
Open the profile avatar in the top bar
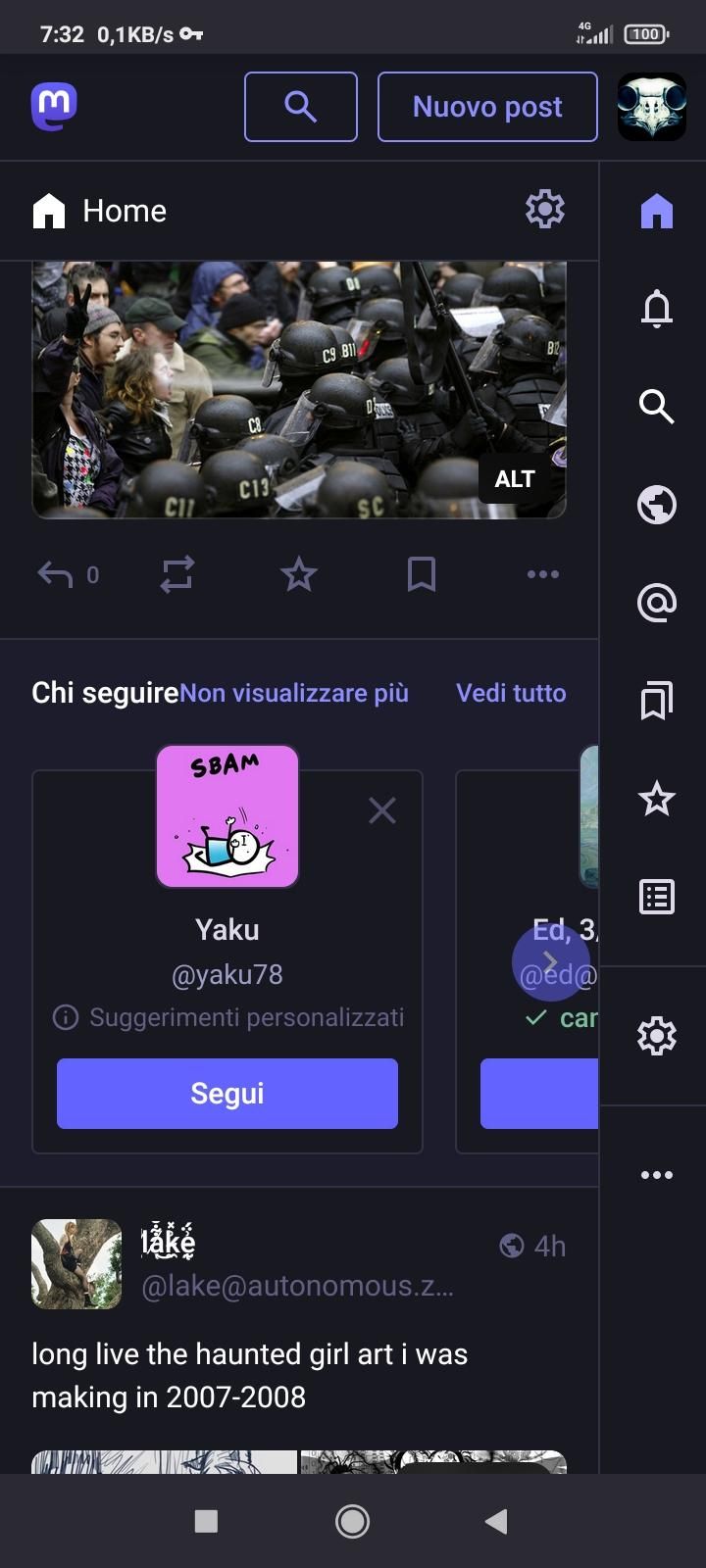[x=651, y=106]
